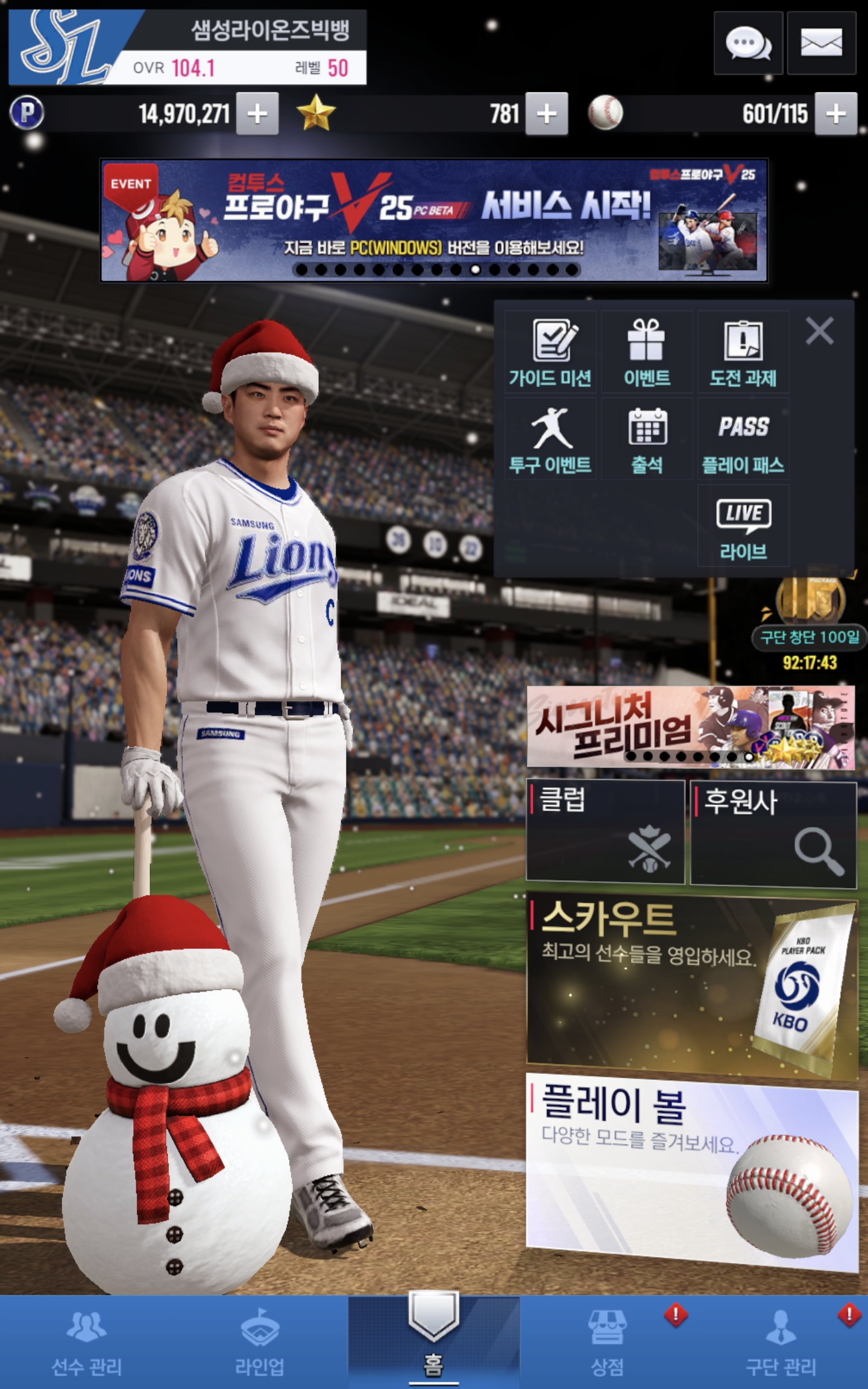Open the 스카우트 player pack card

coord(692,986)
